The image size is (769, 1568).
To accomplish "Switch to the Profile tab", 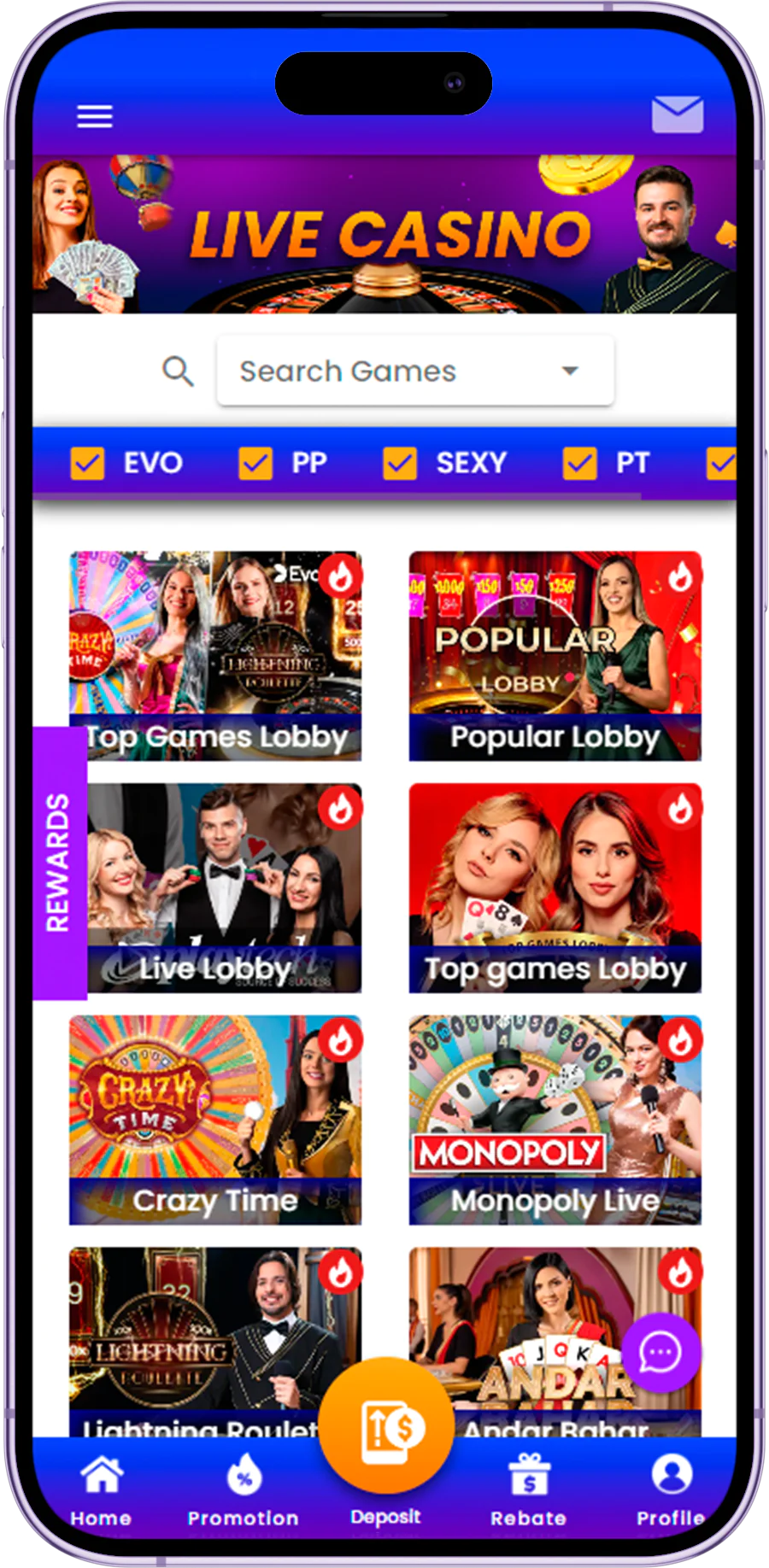I will (x=671, y=1490).
